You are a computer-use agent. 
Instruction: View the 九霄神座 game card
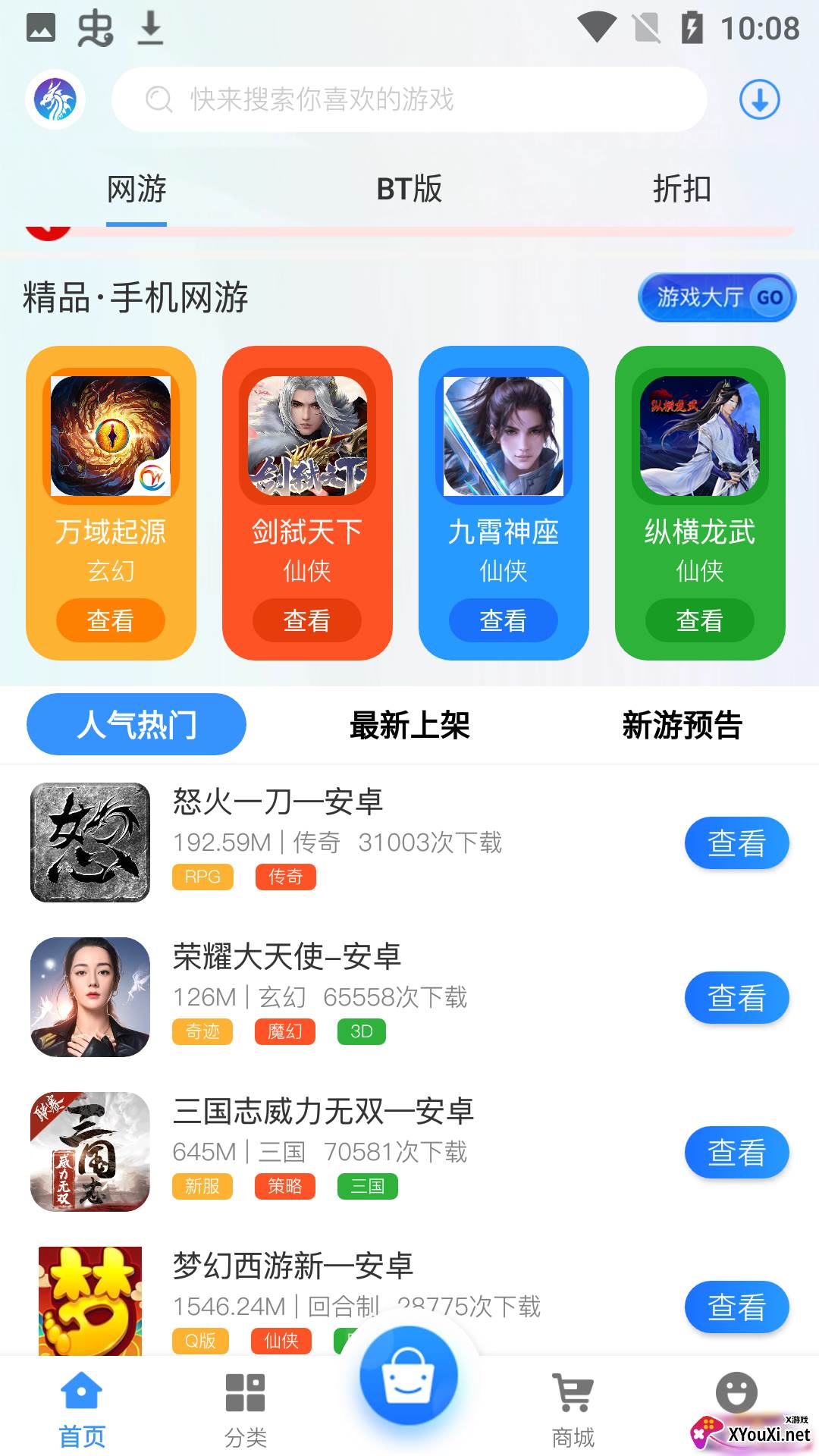coord(504,620)
